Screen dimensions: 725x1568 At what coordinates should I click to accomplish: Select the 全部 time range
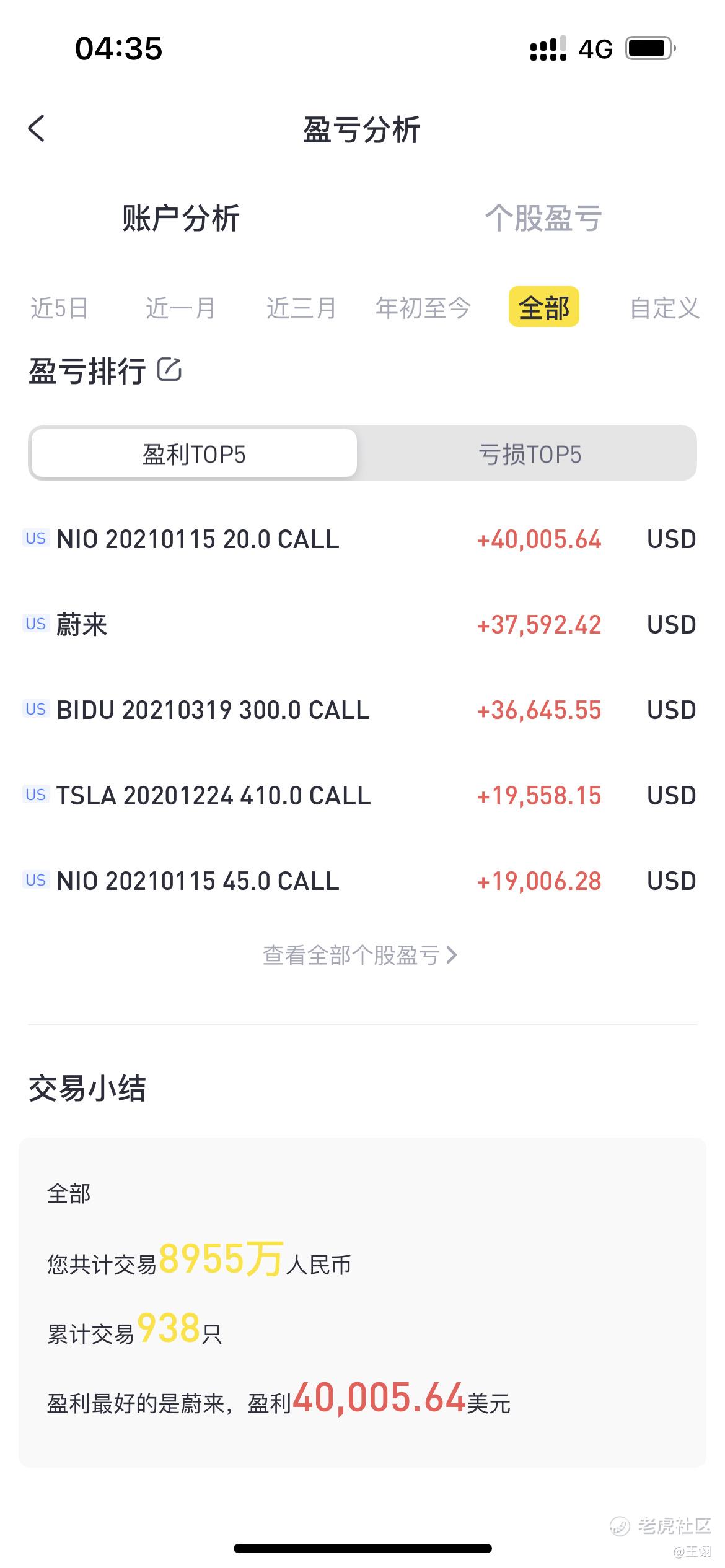pos(544,307)
